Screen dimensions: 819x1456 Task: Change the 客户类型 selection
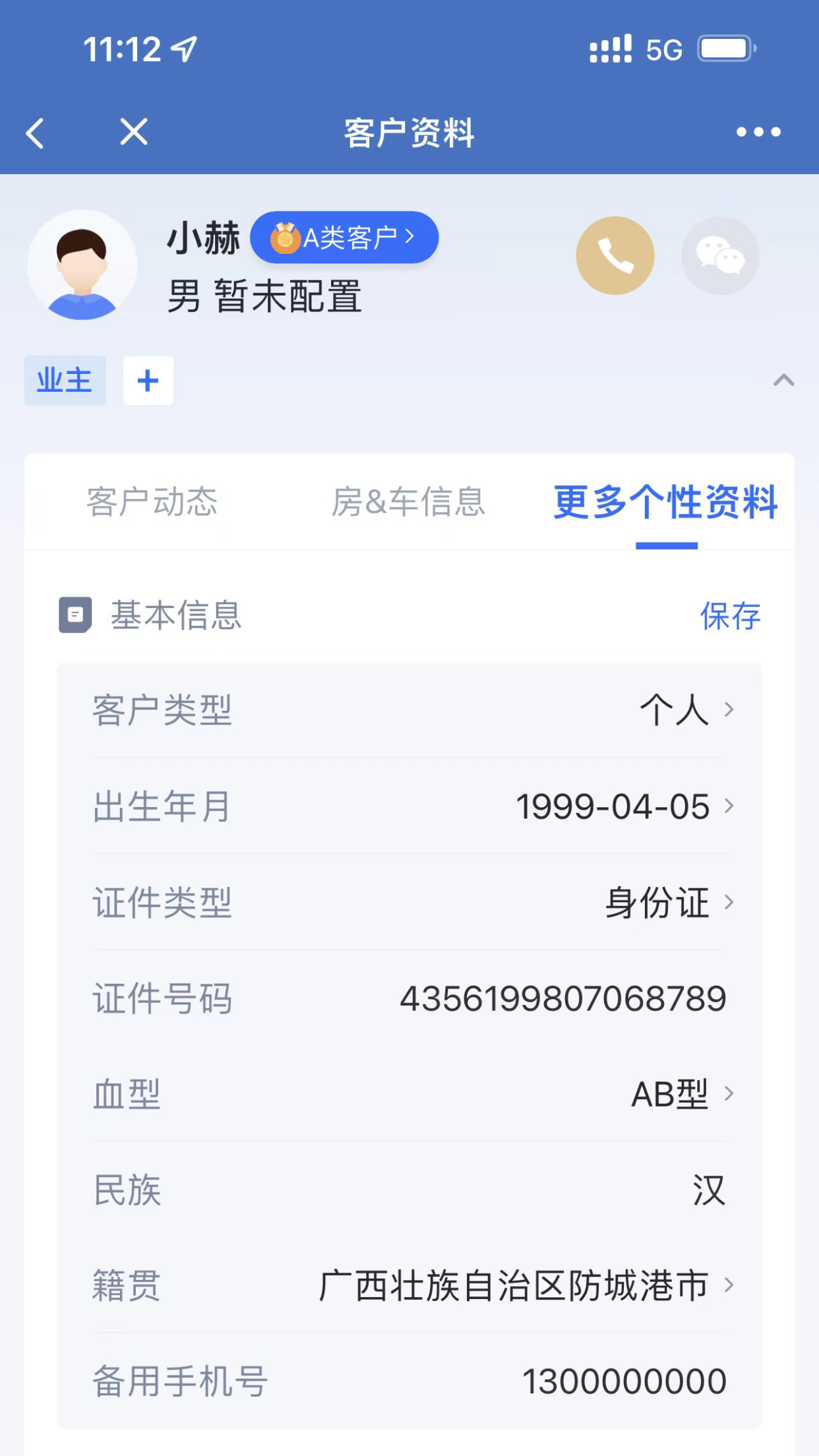click(686, 710)
